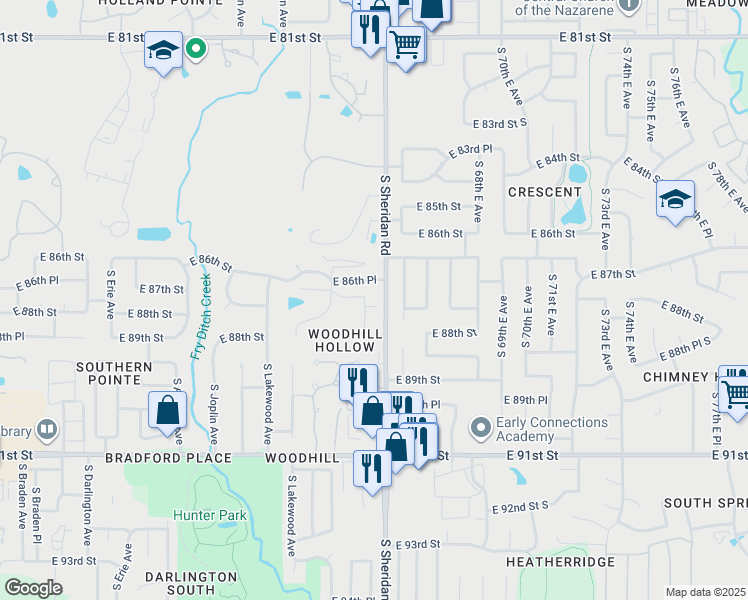Select the restaurant marker south of E 91st St
748x600 pixels.
[x=372, y=469]
